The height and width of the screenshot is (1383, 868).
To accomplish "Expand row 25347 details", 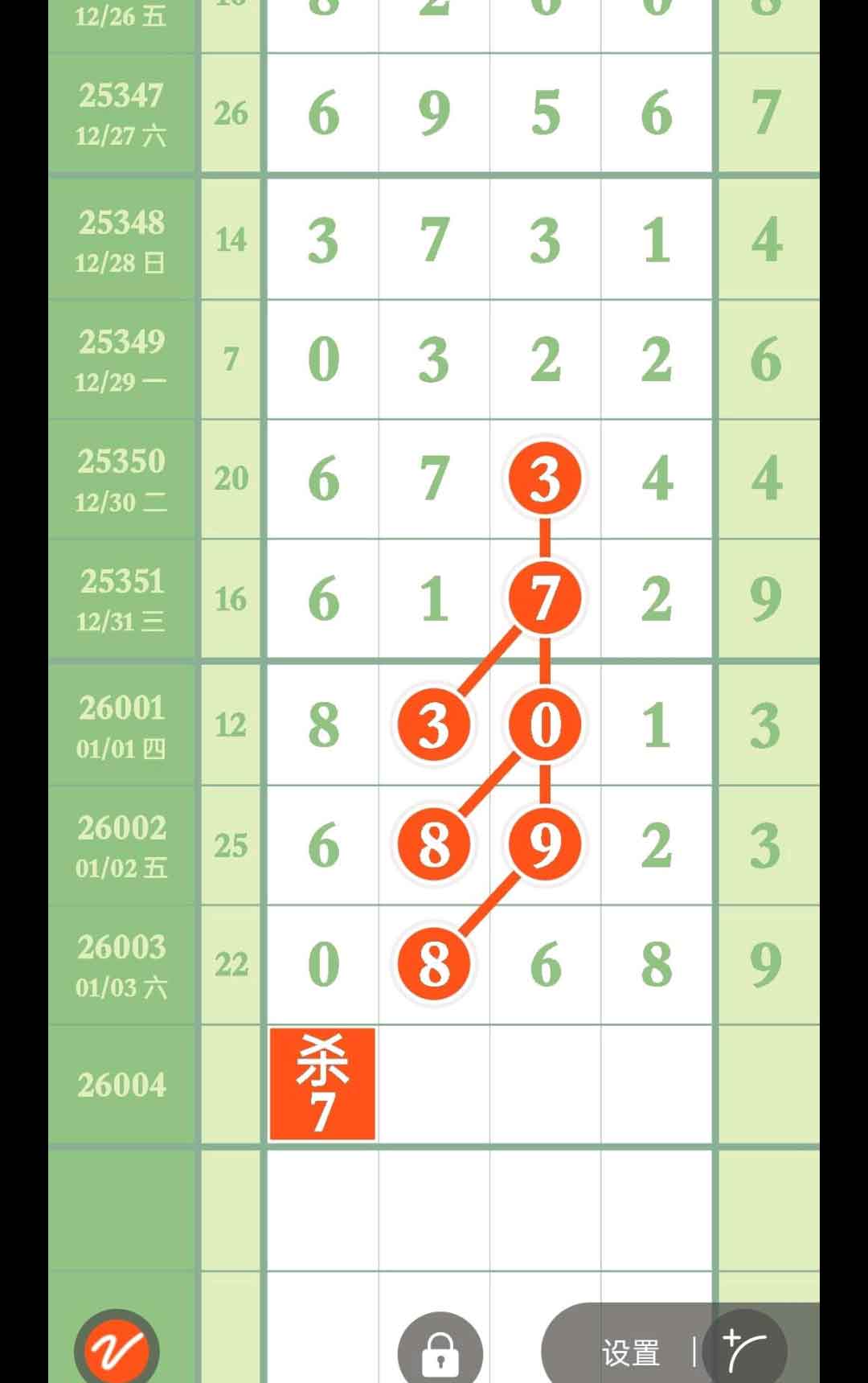I will click(x=121, y=113).
